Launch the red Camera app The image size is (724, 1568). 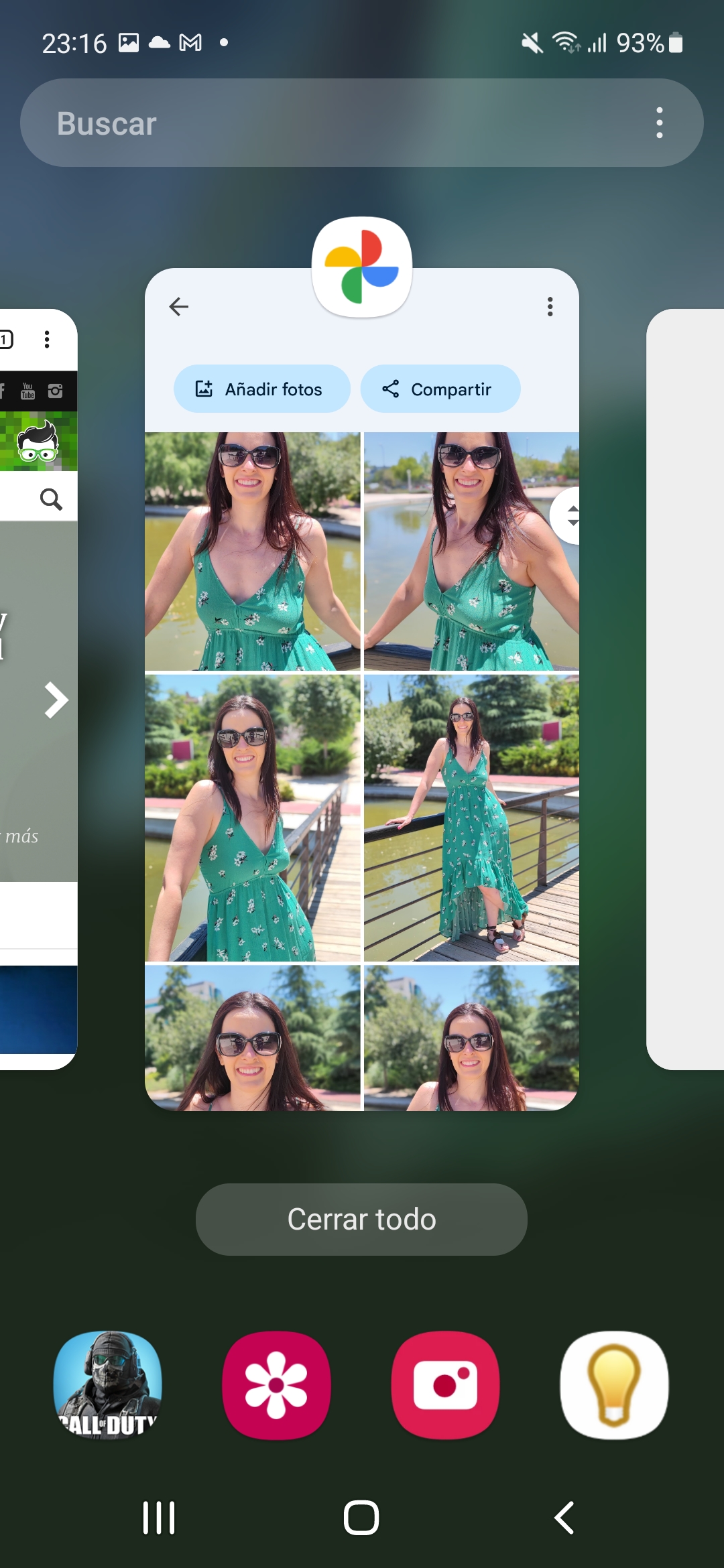click(x=445, y=1385)
